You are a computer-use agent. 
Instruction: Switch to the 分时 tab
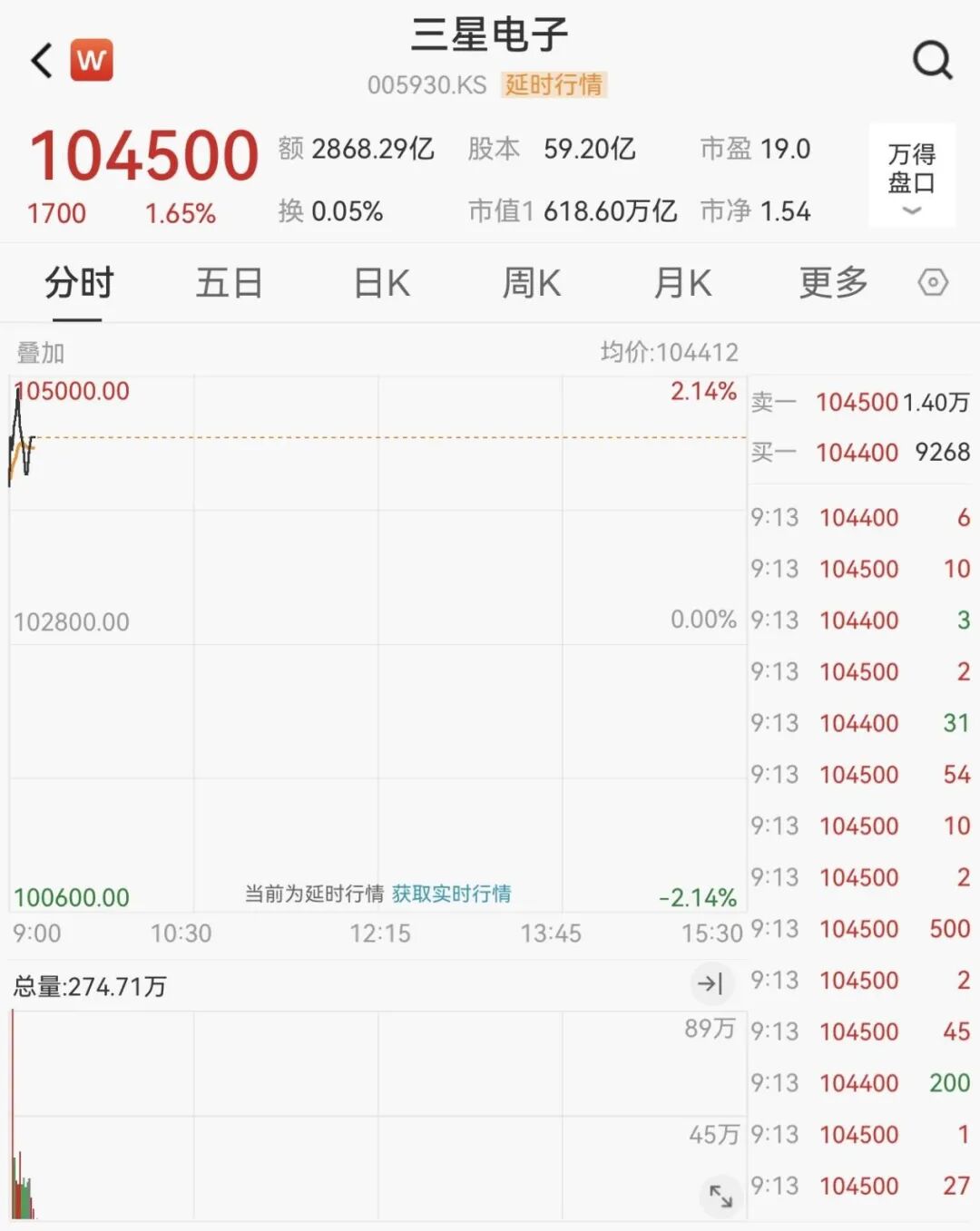pyautogui.click(x=78, y=283)
